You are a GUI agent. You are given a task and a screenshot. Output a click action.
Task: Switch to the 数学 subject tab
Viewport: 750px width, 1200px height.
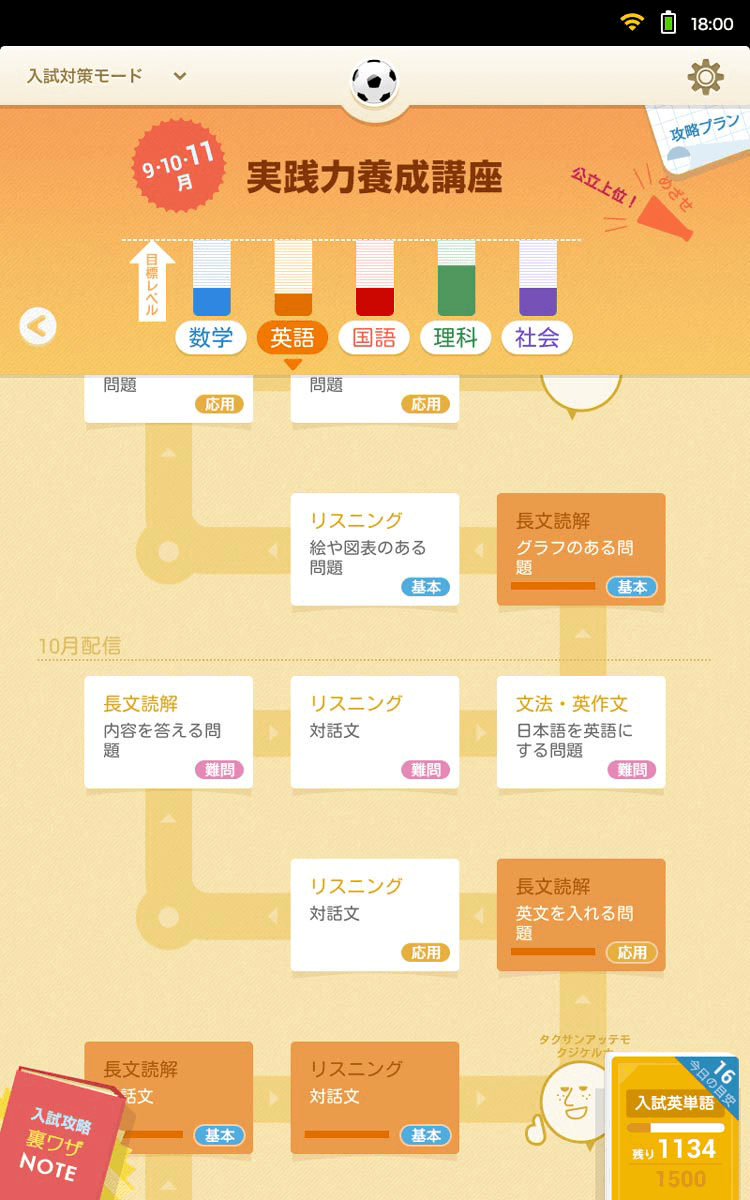point(211,338)
